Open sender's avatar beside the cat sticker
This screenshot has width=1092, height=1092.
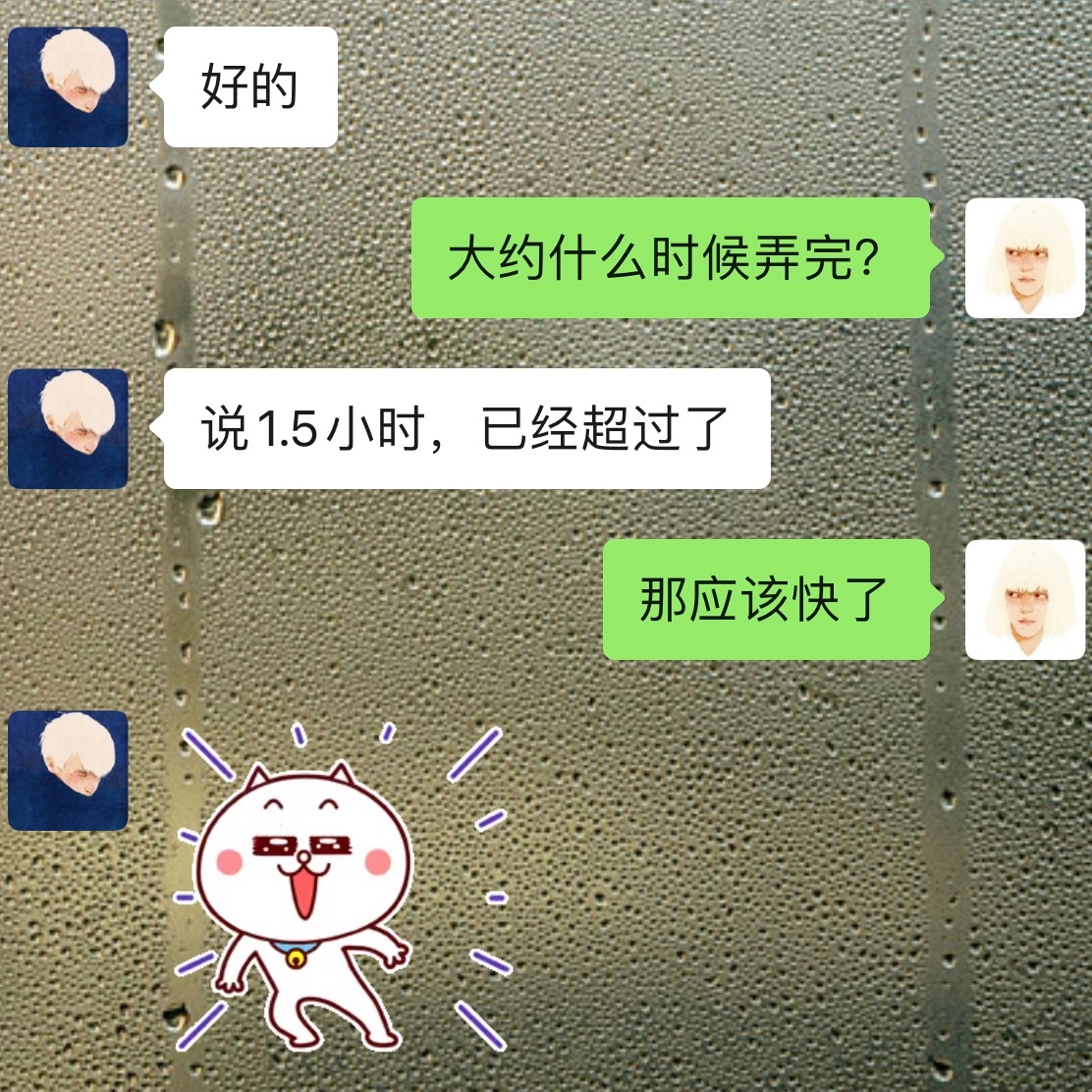pyautogui.click(x=68, y=771)
